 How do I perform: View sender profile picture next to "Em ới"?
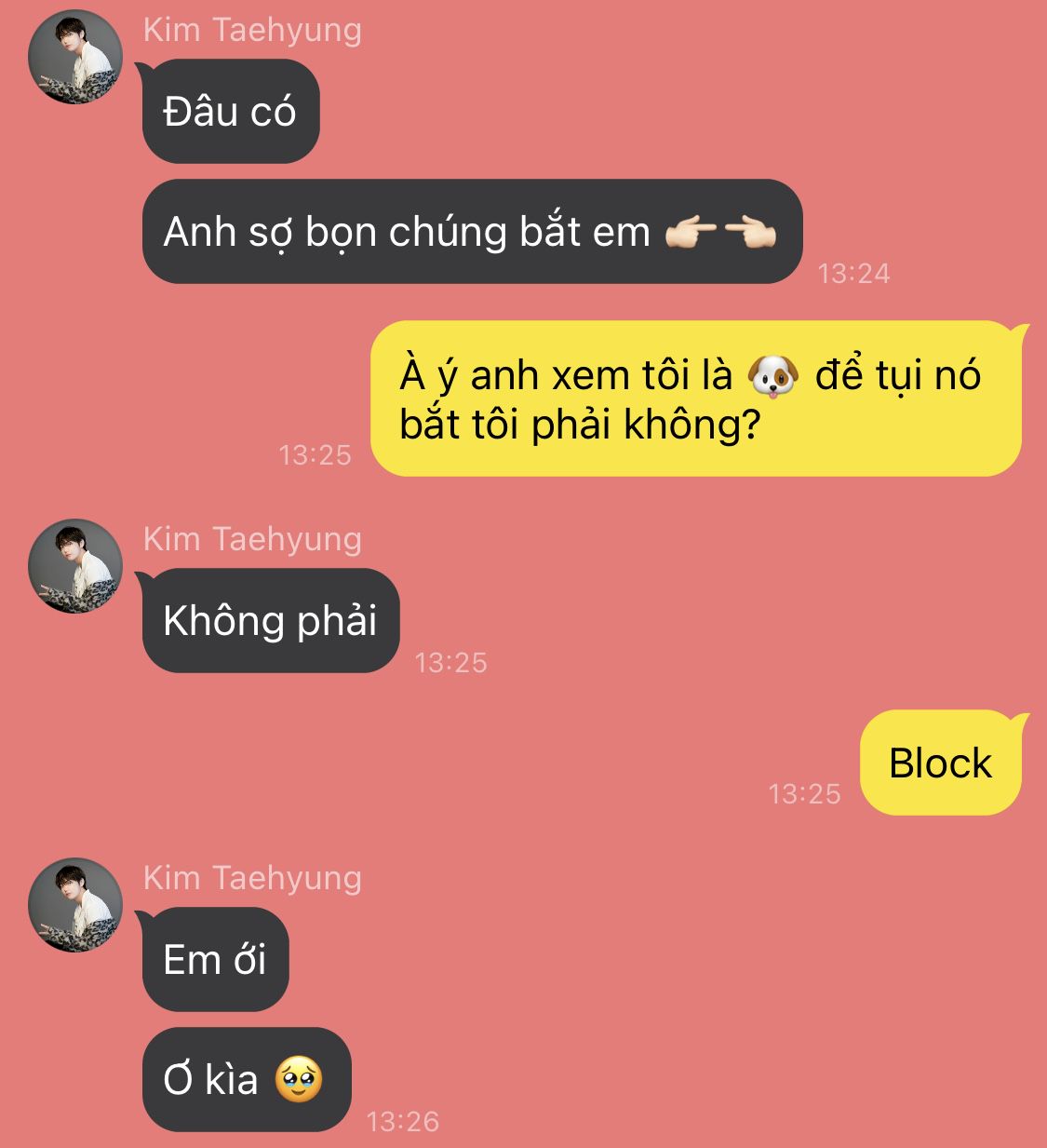(x=75, y=905)
